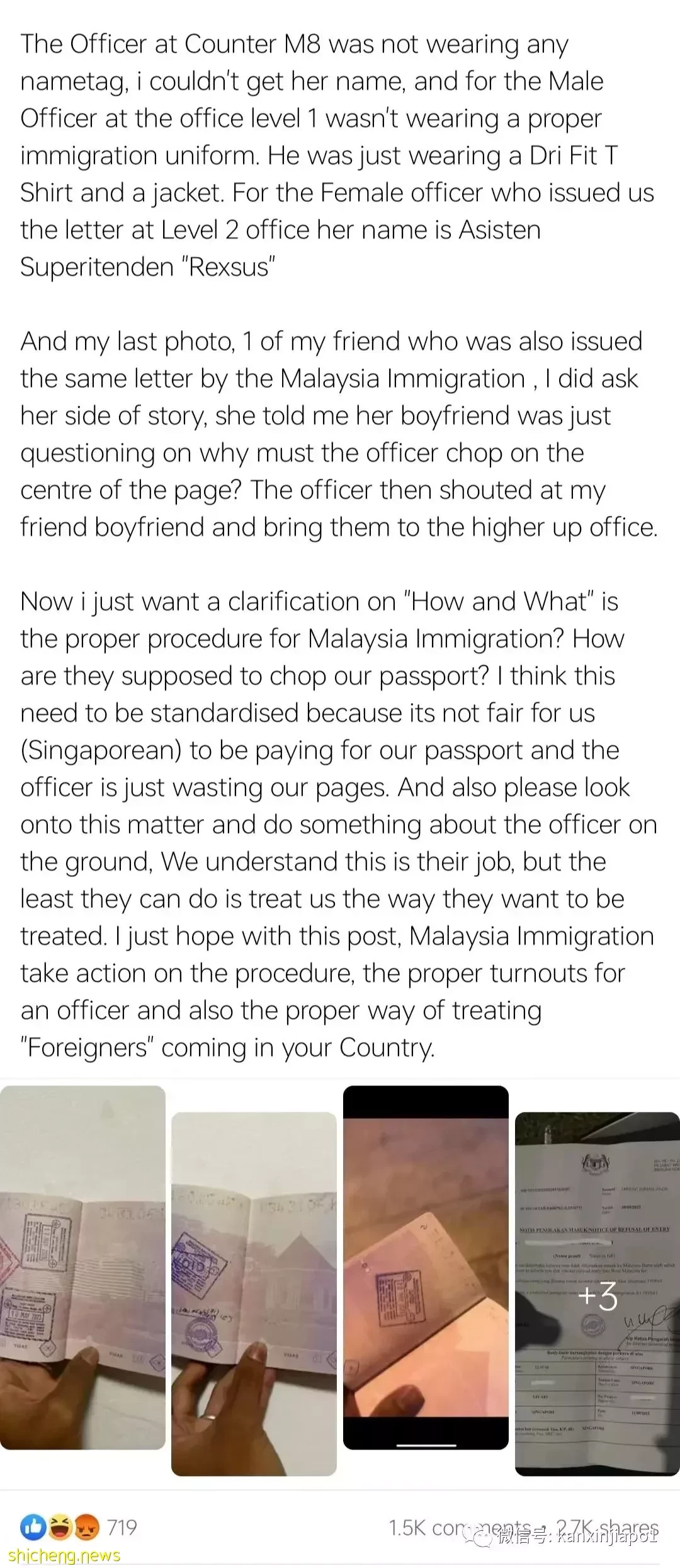Open the third photo of passport page

click(x=426, y=1268)
